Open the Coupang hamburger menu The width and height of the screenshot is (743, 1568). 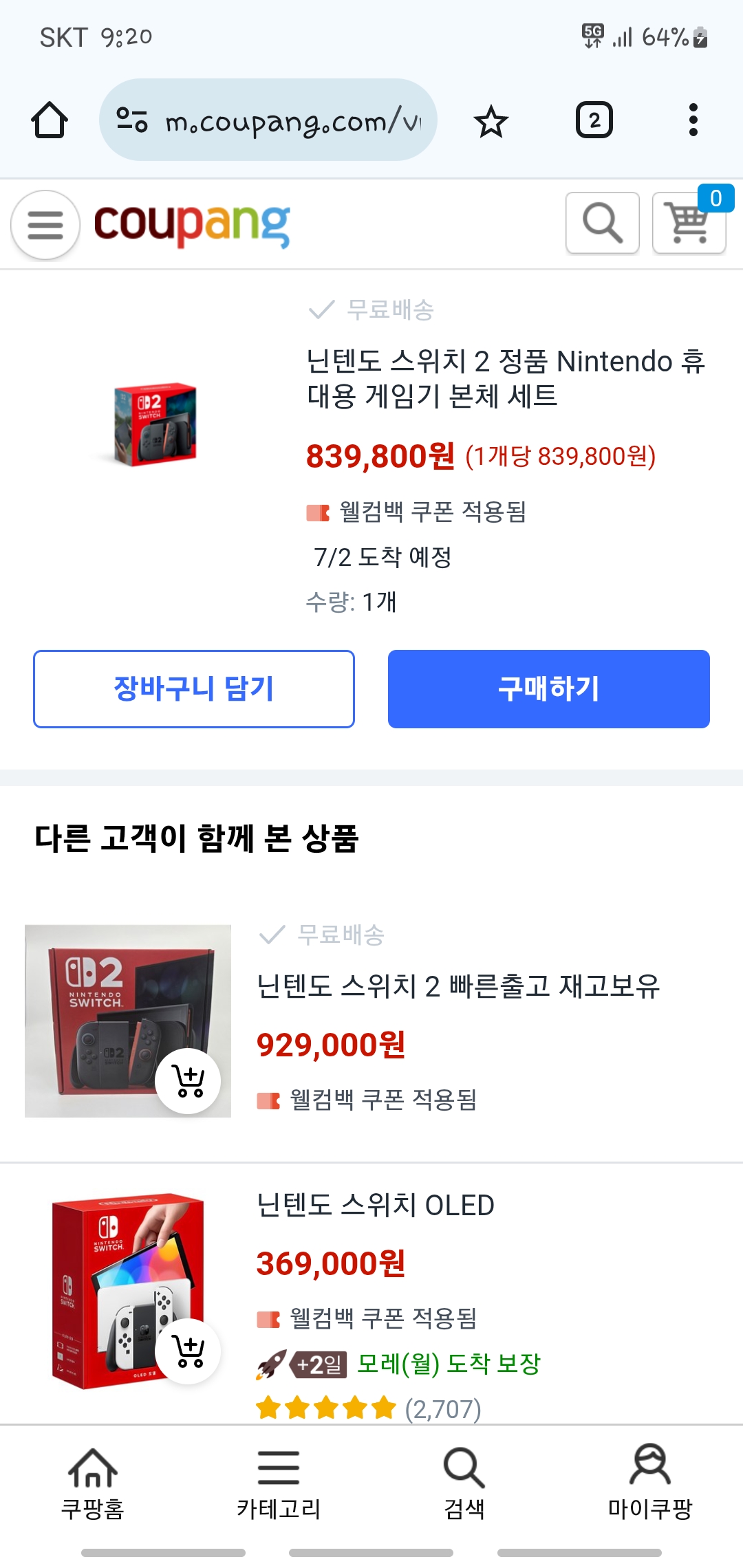point(45,225)
